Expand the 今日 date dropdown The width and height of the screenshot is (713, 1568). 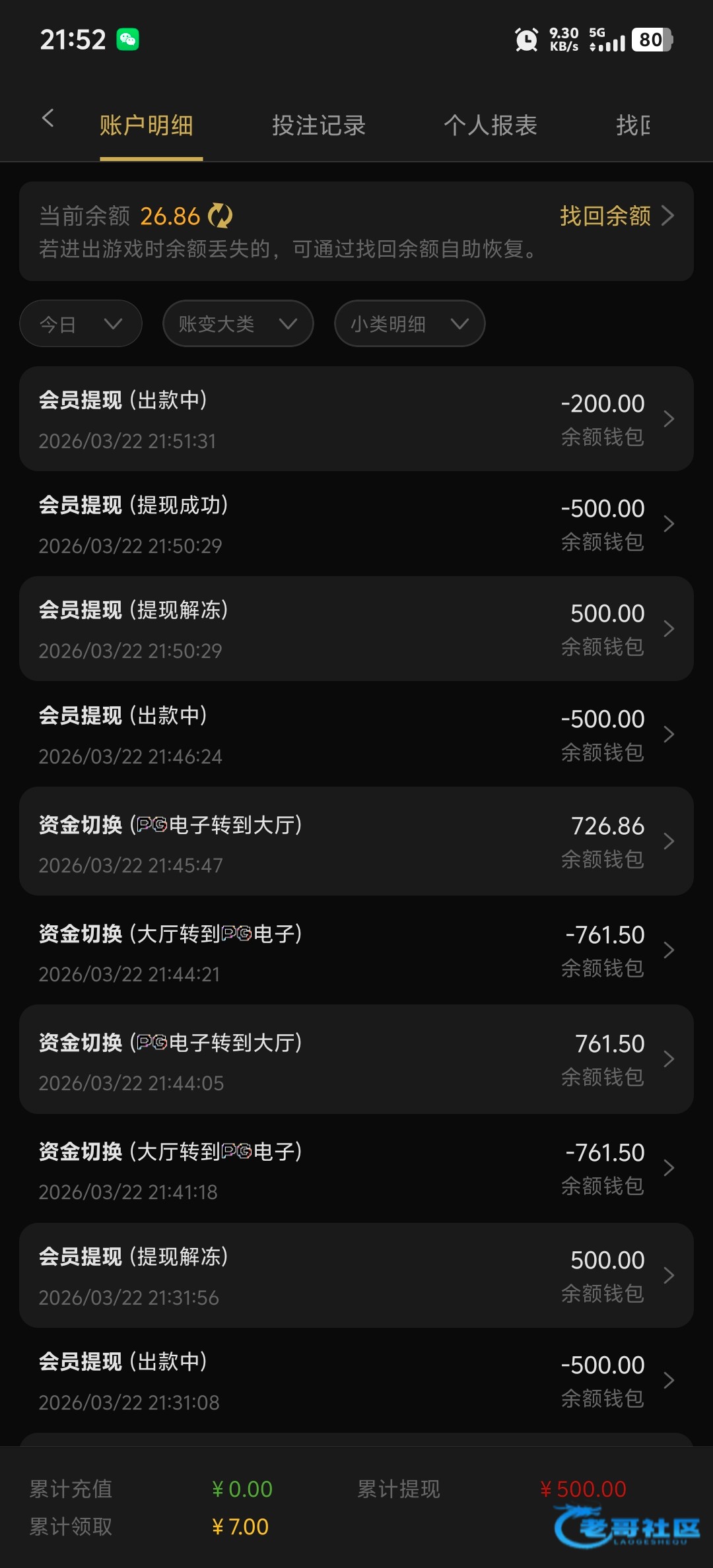coord(81,323)
